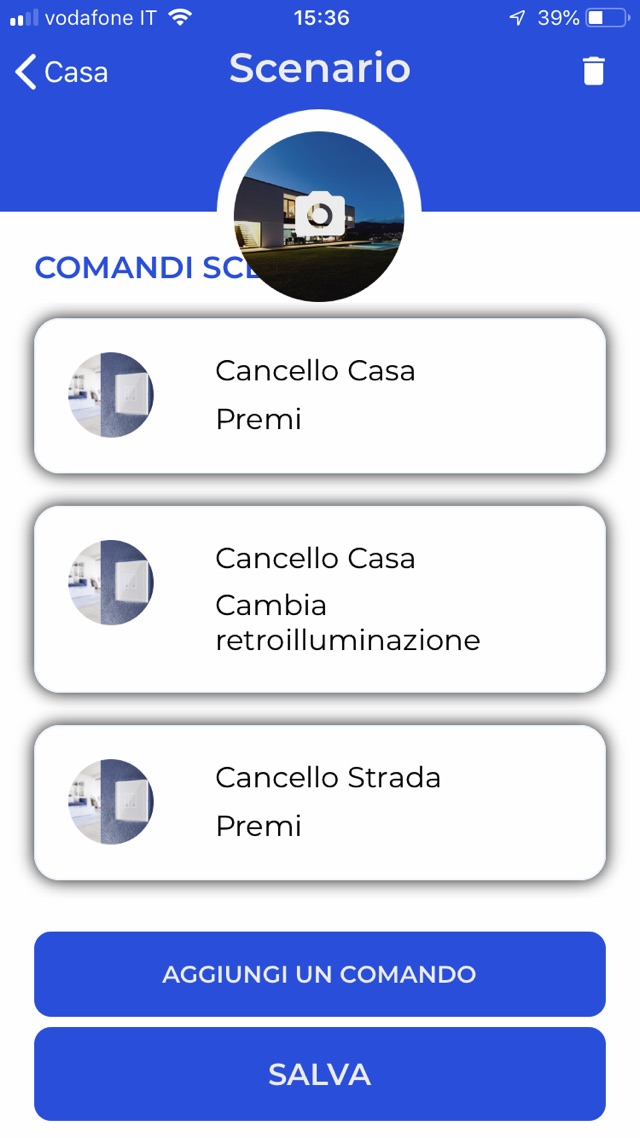Open Cancello Strada Premi command

point(320,802)
